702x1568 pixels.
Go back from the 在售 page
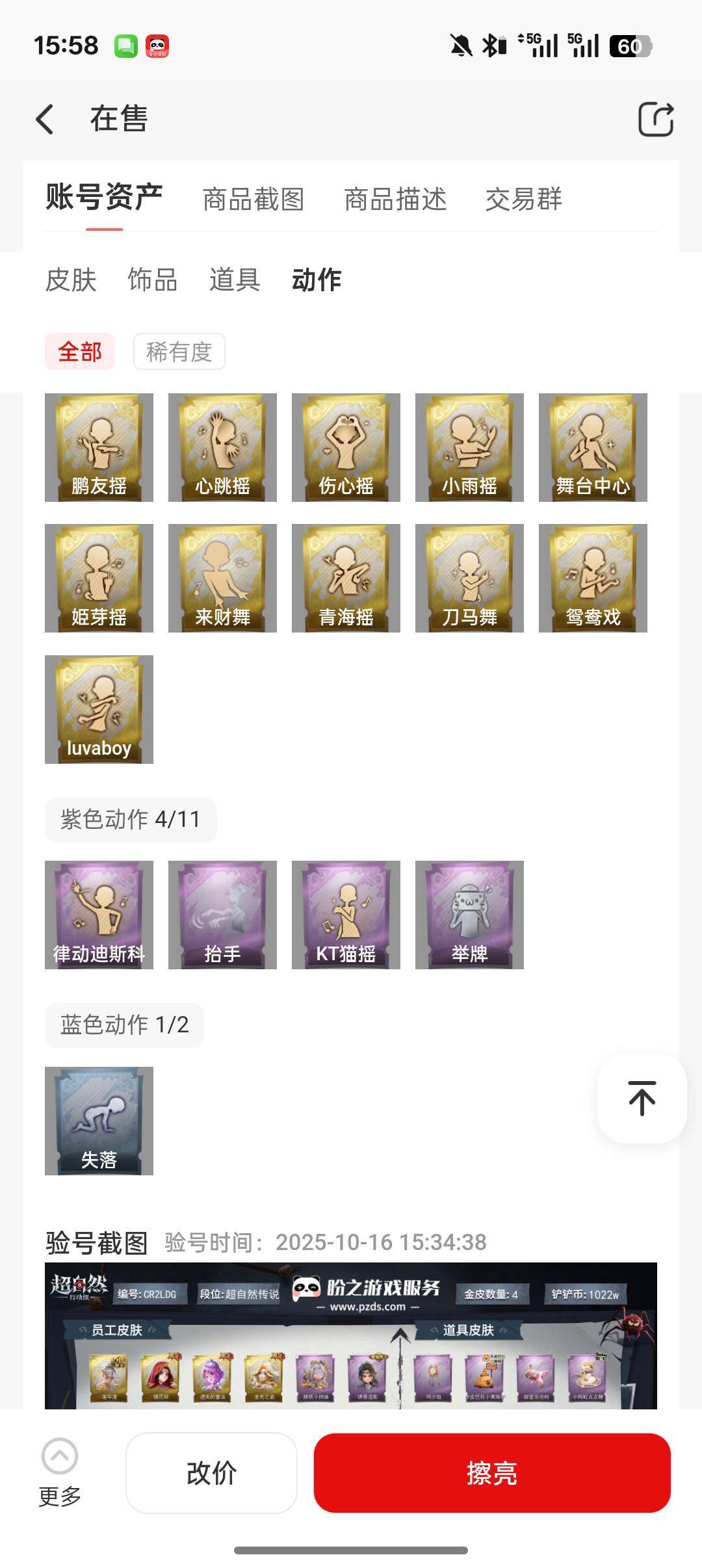tap(45, 120)
